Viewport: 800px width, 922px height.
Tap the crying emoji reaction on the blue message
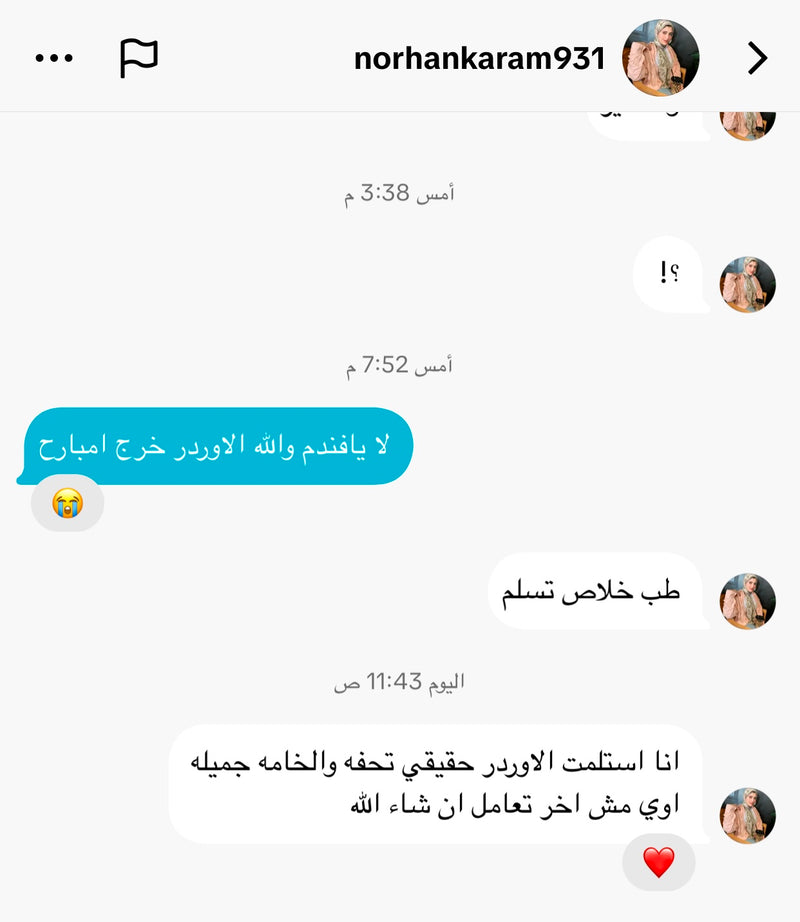[68, 503]
